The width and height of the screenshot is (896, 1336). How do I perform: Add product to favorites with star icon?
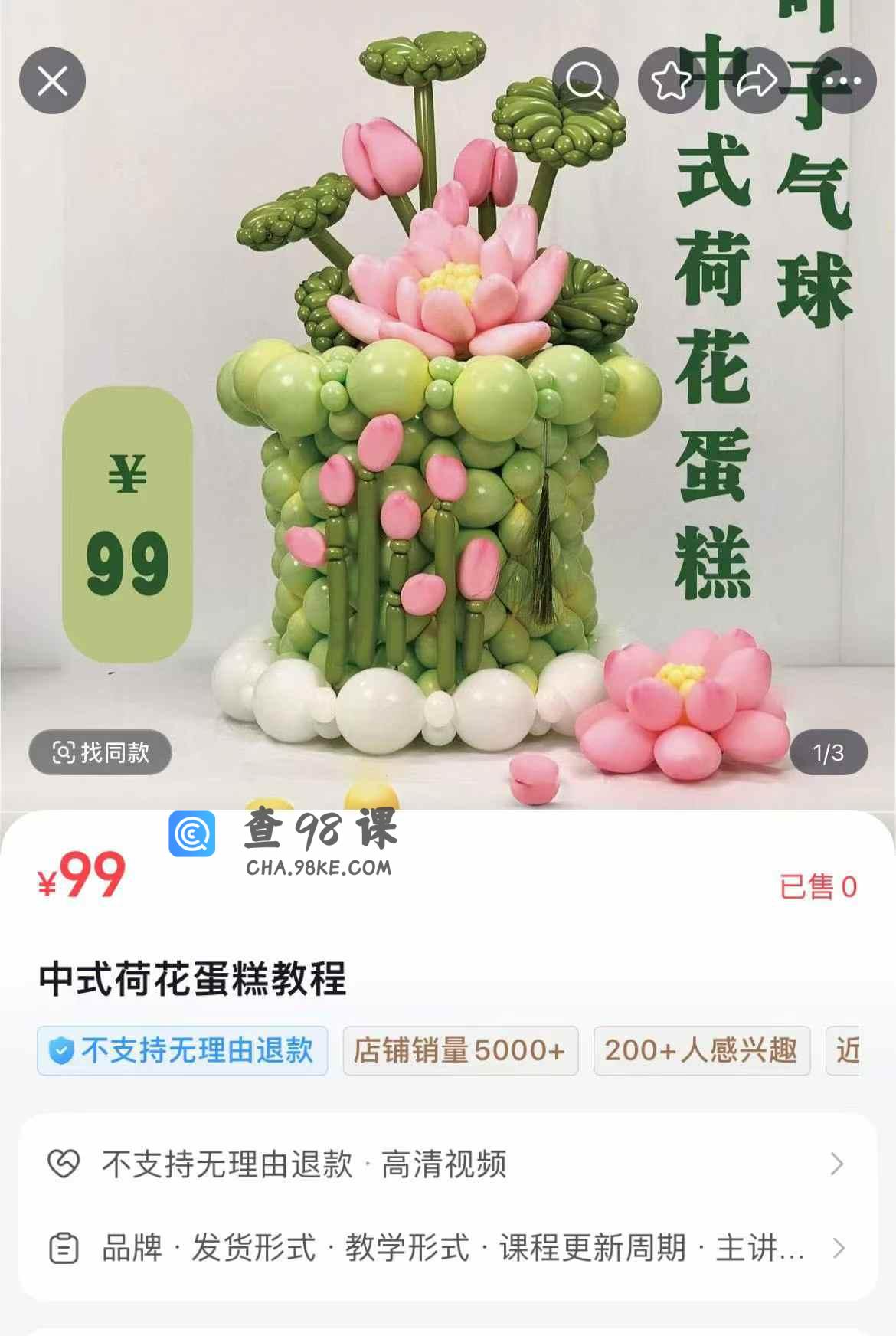[x=671, y=80]
